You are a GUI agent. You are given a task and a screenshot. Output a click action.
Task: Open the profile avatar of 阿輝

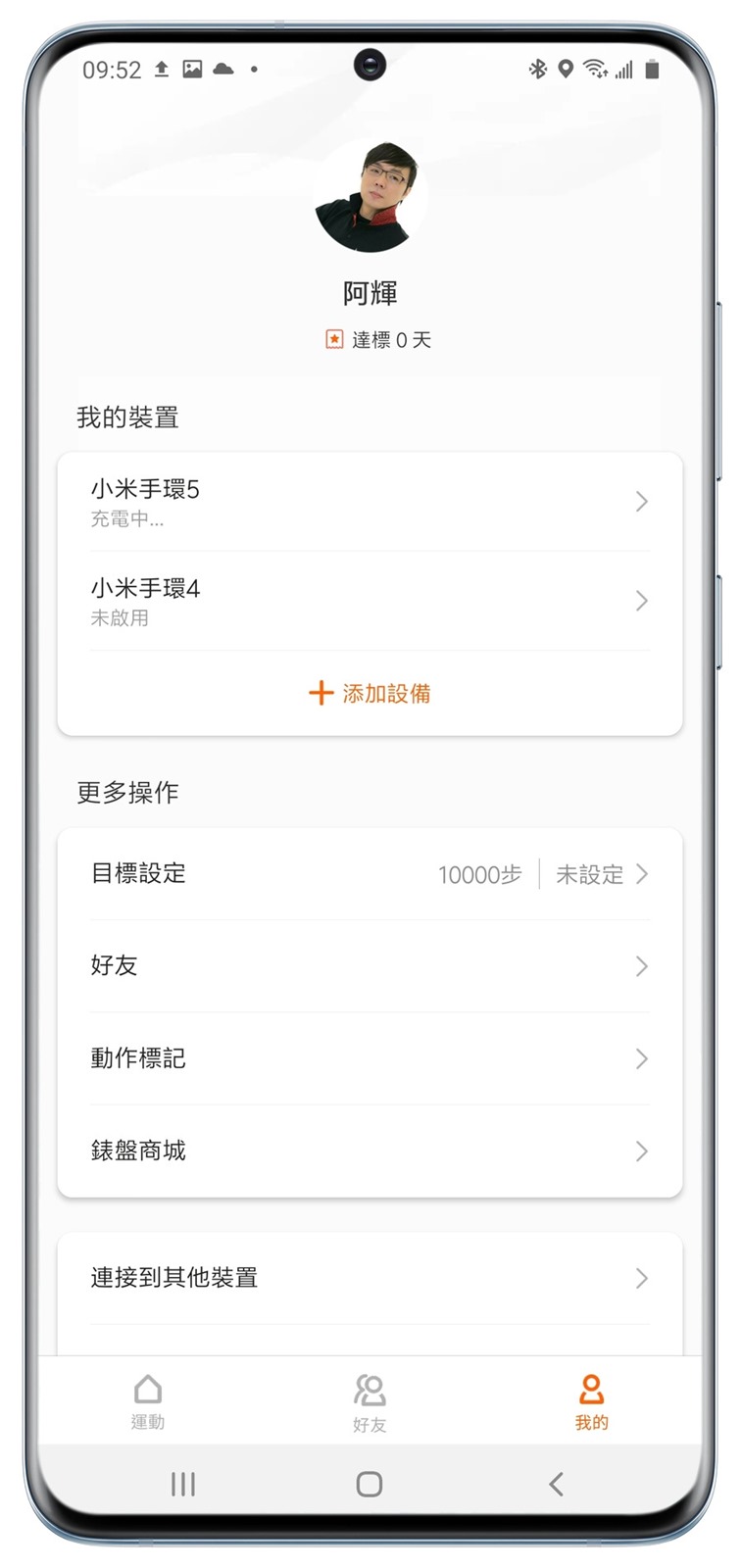coord(370,196)
